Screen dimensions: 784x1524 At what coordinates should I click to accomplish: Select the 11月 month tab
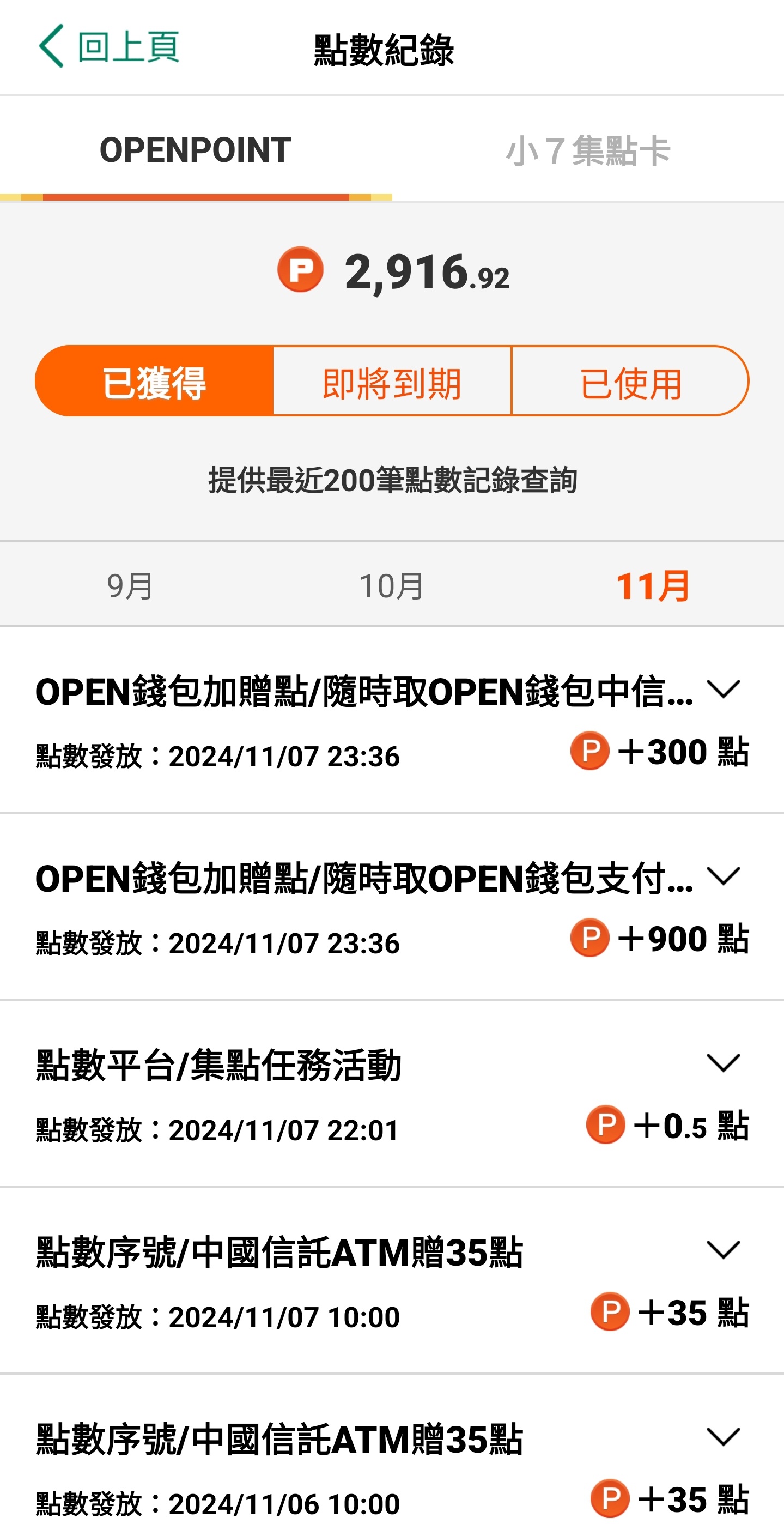click(653, 586)
